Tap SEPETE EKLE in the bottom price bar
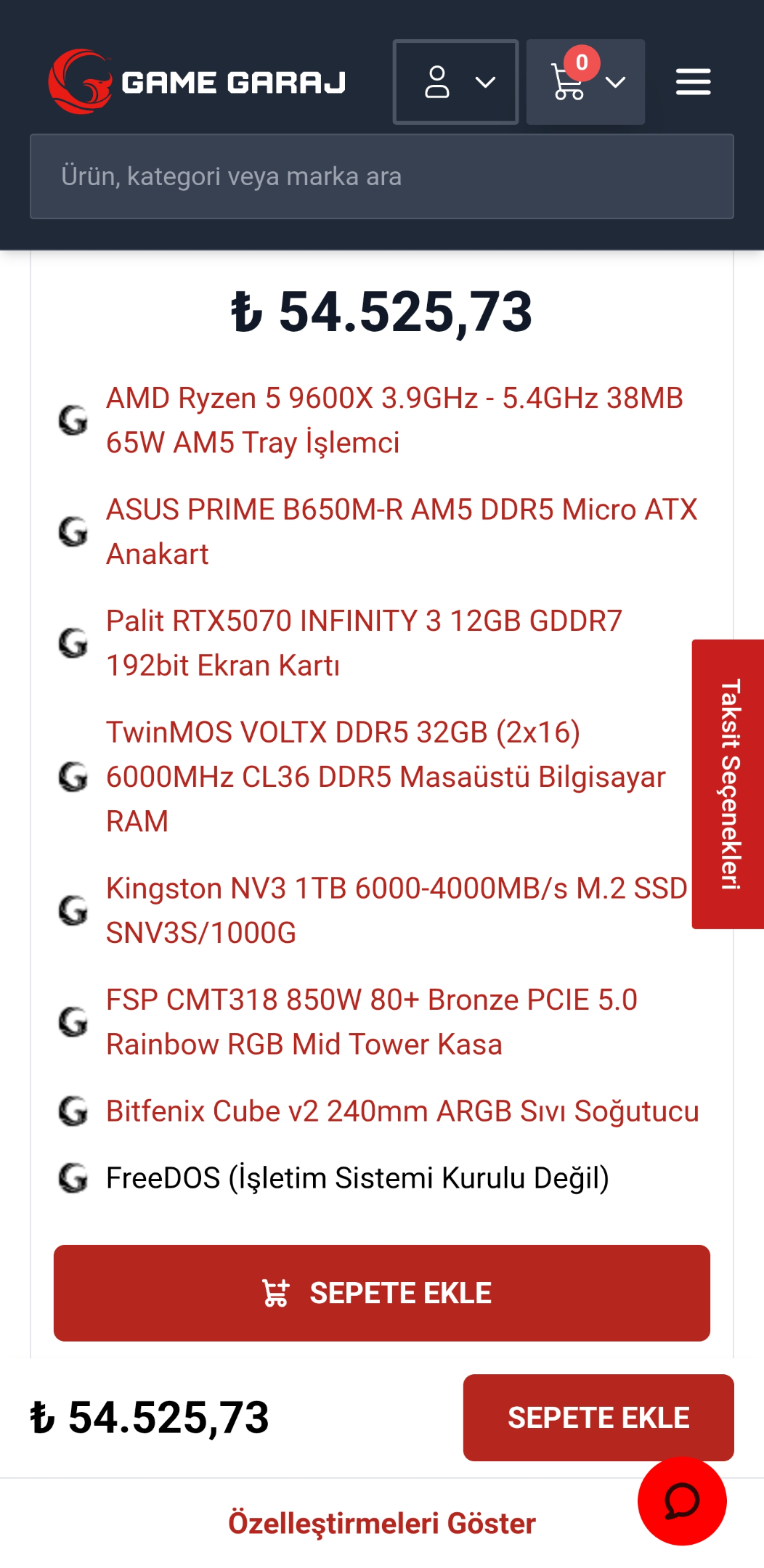 click(x=598, y=1417)
